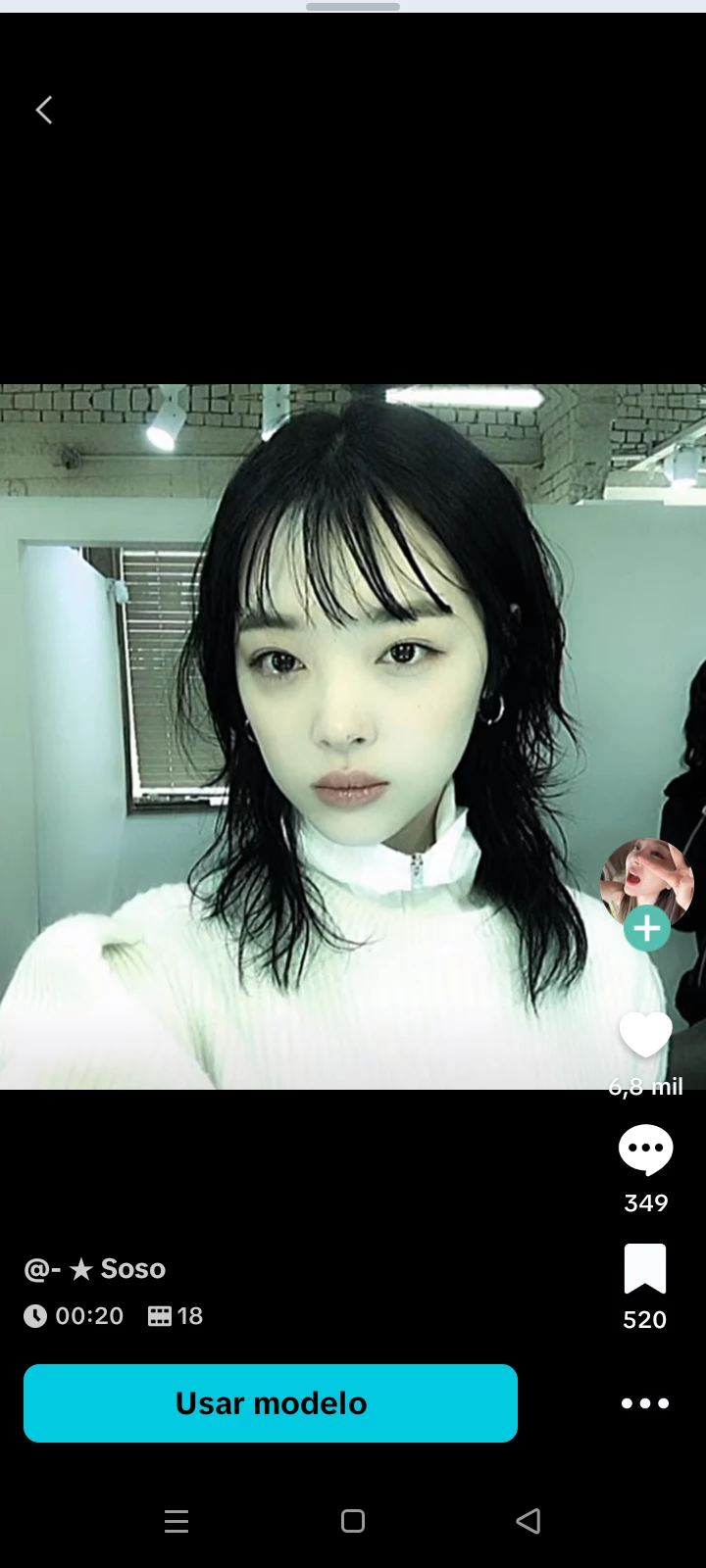The image size is (706, 1568).
Task: Save this template with the bookmark icon
Action: (x=645, y=1269)
